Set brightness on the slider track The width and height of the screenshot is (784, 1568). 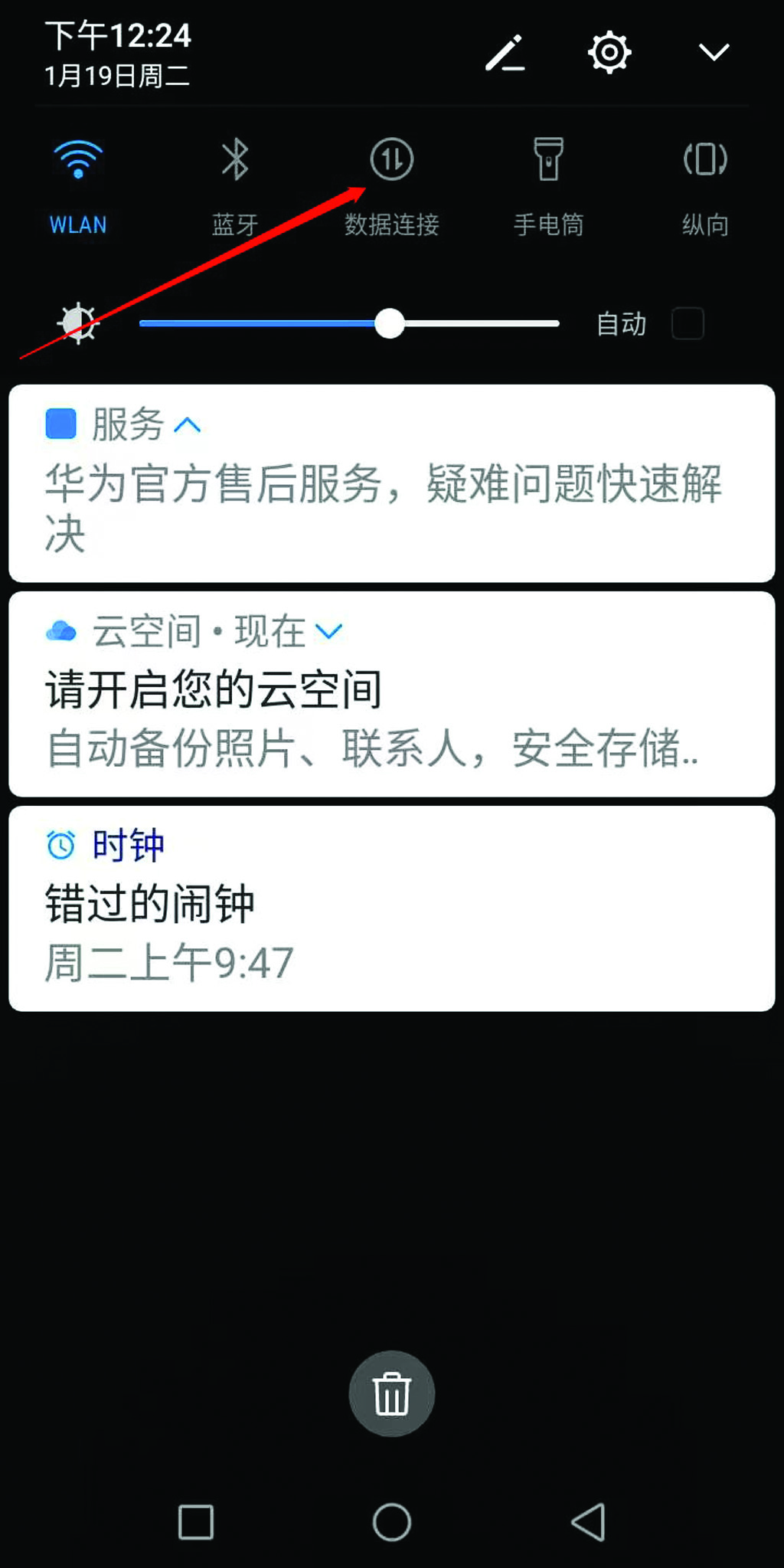[x=475, y=324]
